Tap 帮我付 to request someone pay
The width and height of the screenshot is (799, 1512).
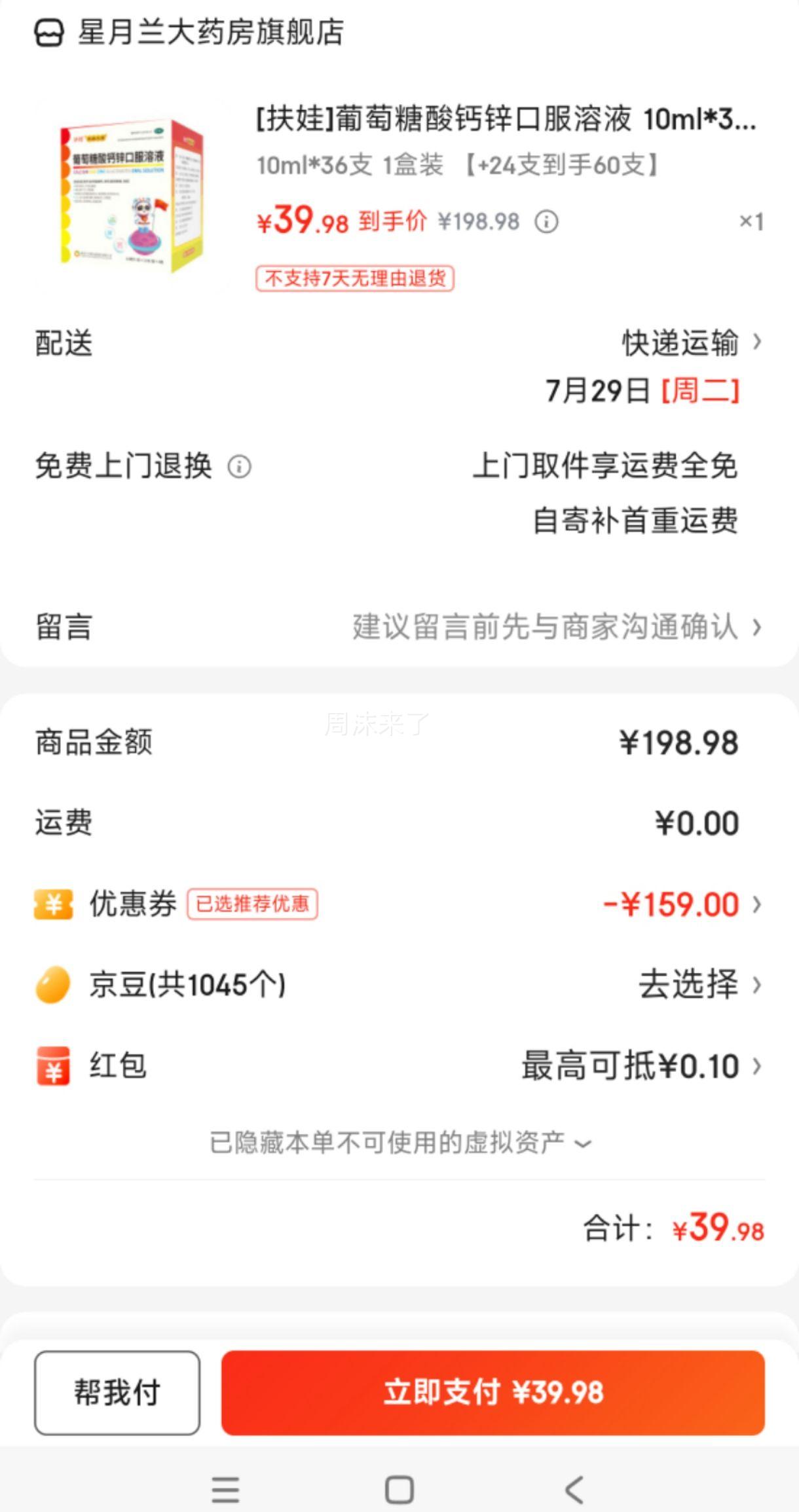pyautogui.click(x=117, y=1392)
